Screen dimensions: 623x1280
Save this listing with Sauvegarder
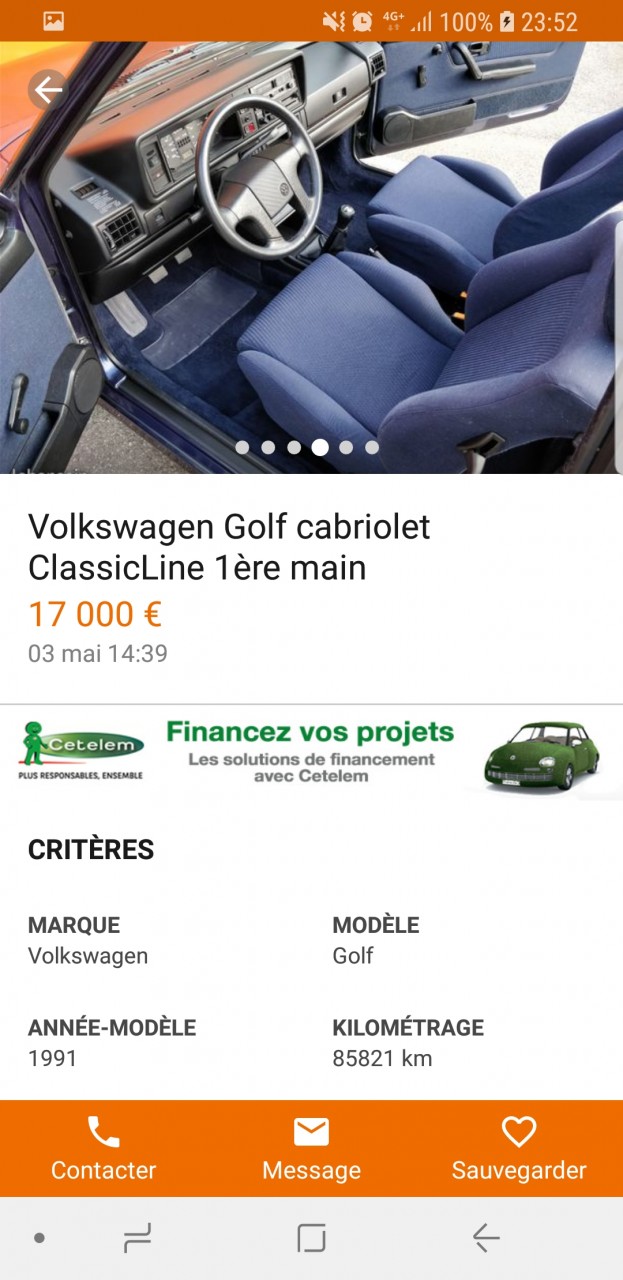coord(519,1149)
